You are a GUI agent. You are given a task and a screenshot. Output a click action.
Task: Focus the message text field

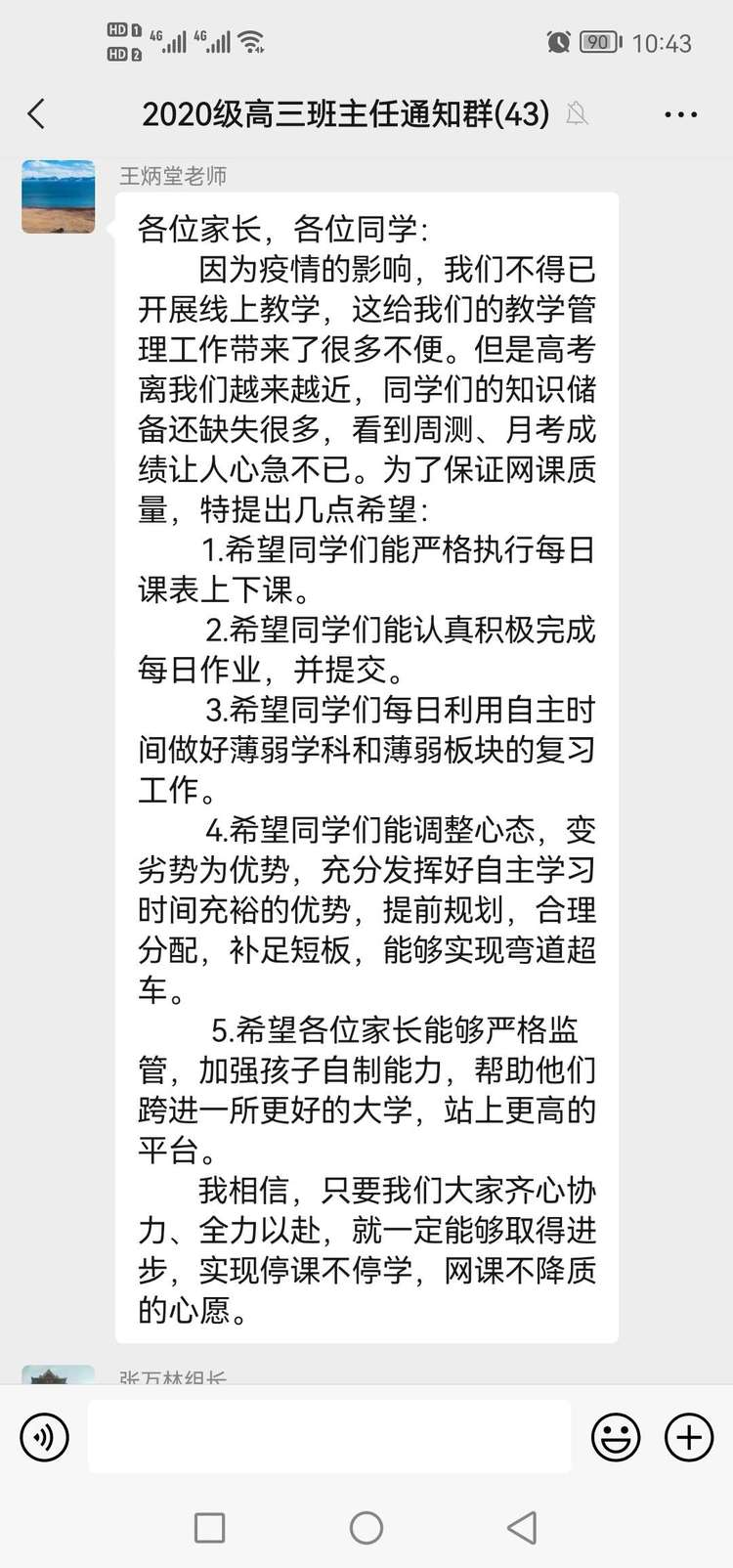coord(329,1437)
